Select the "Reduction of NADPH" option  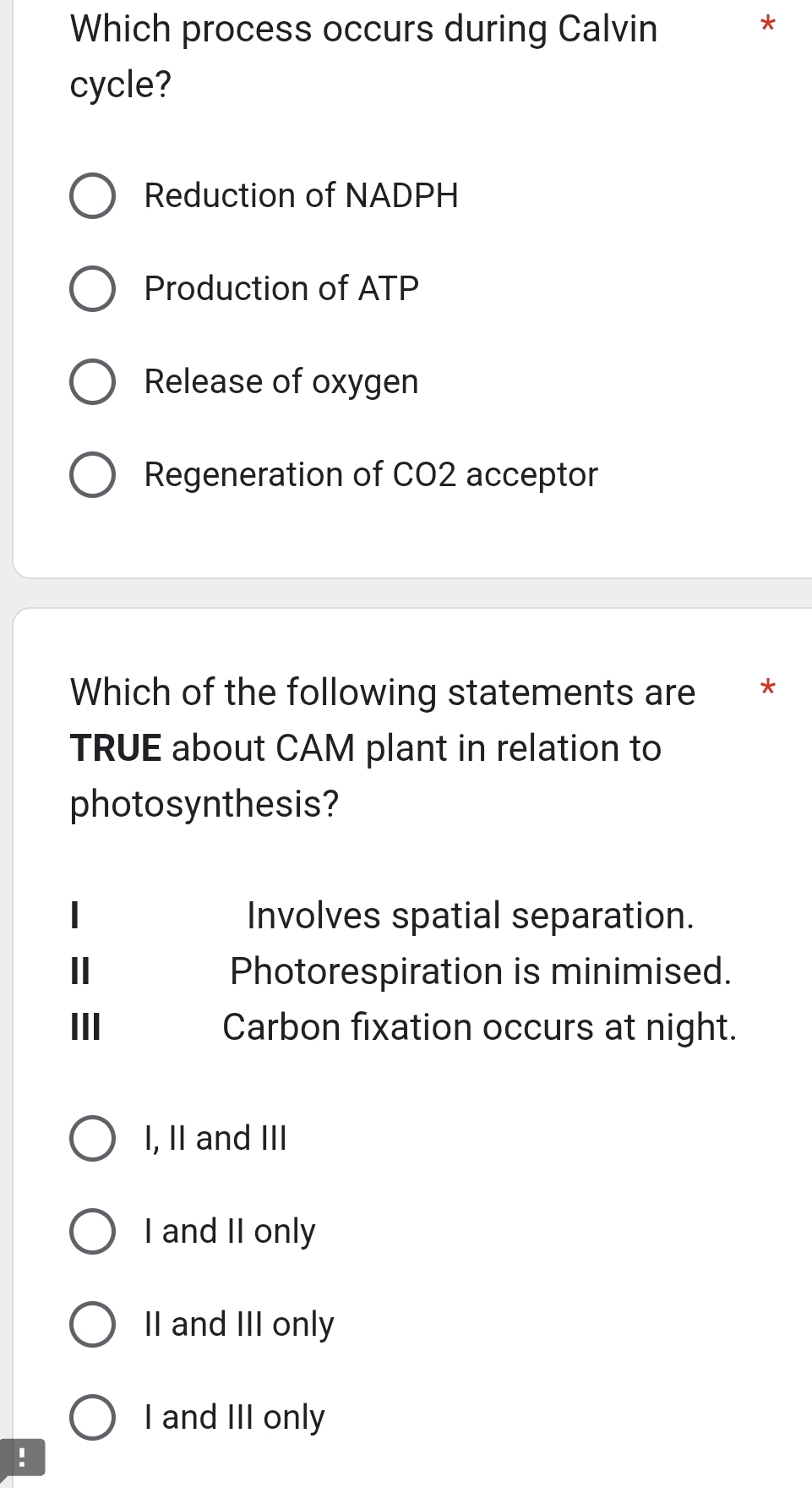pos(92,196)
